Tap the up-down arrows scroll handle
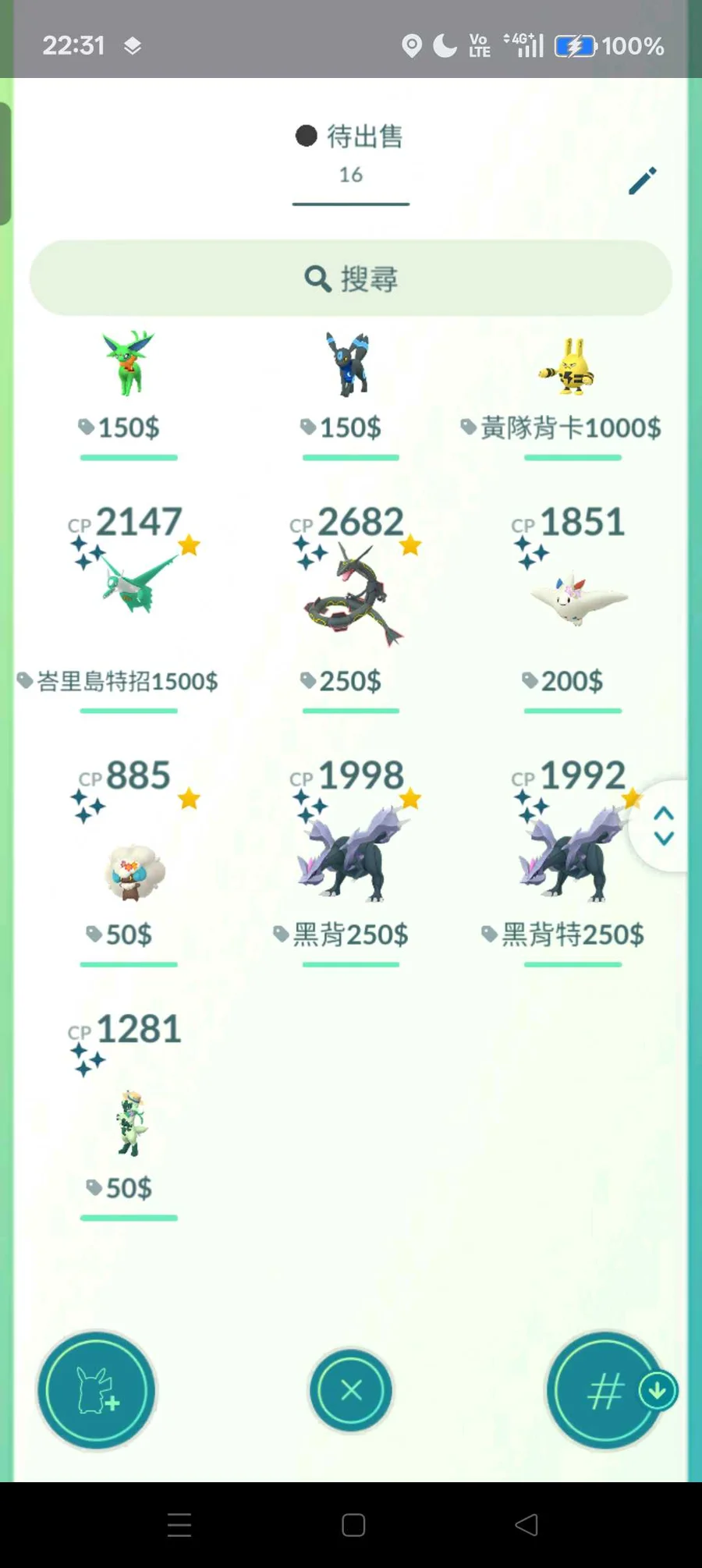The width and height of the screenshot is (702, 1568). (664, 825)
